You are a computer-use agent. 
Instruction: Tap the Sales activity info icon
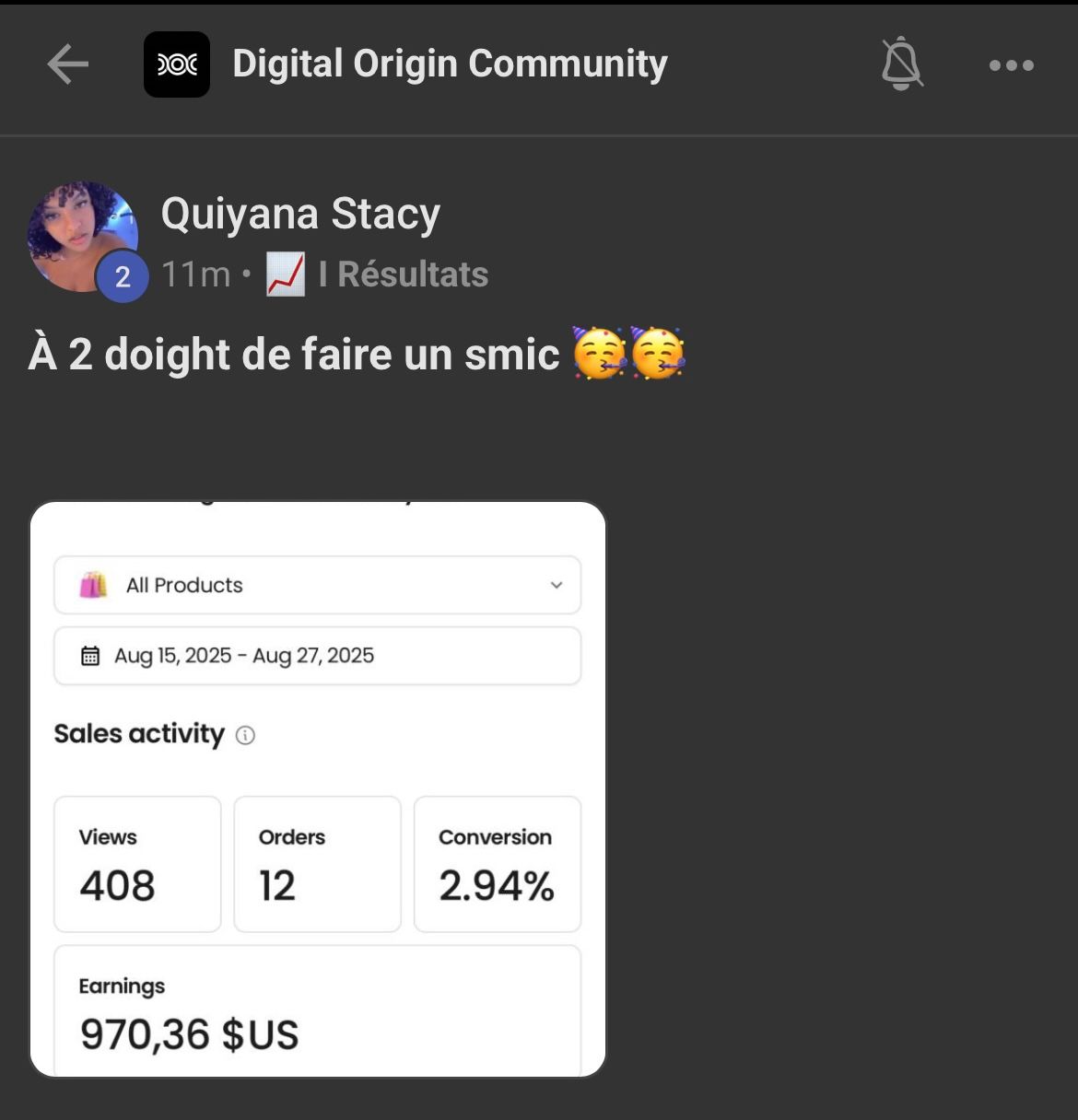[244, 735]
